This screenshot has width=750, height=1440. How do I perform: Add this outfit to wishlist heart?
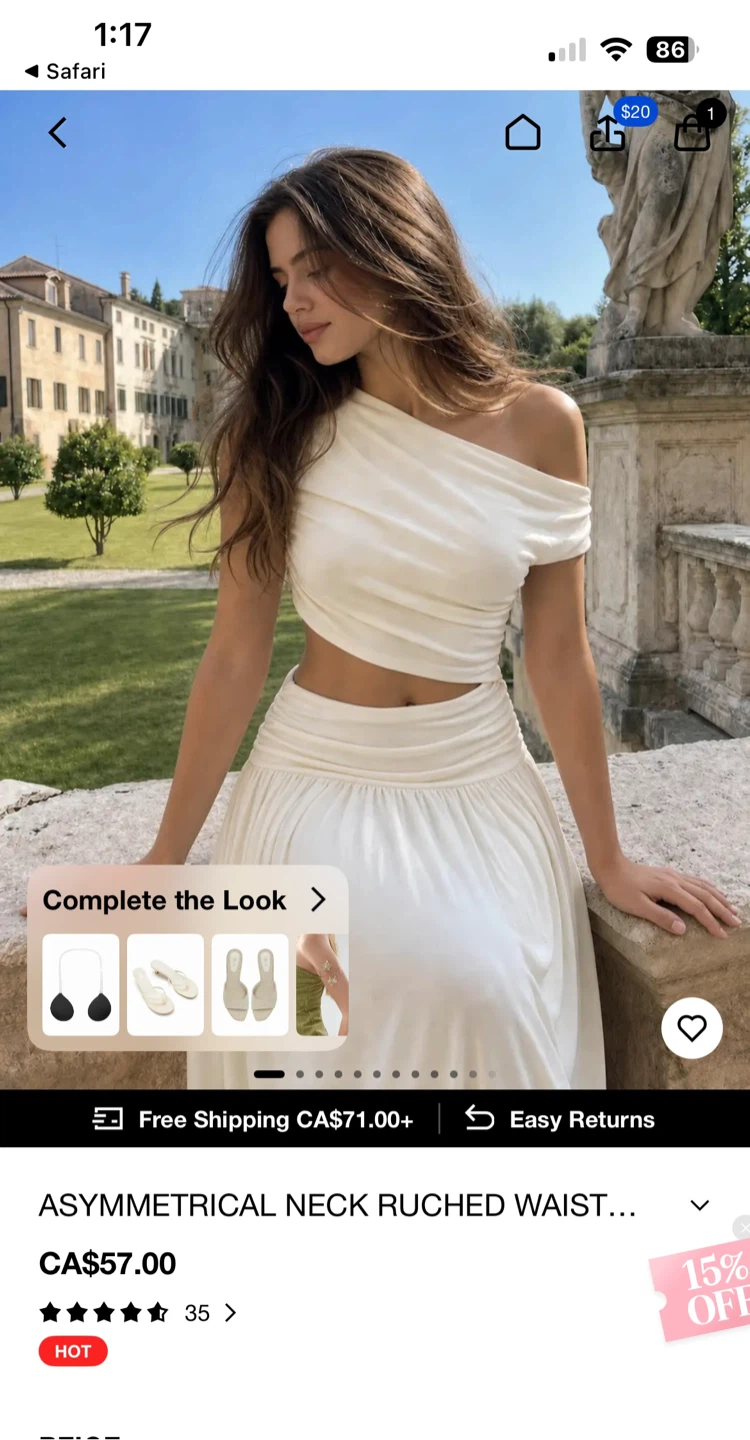(x=692, y=1027)
